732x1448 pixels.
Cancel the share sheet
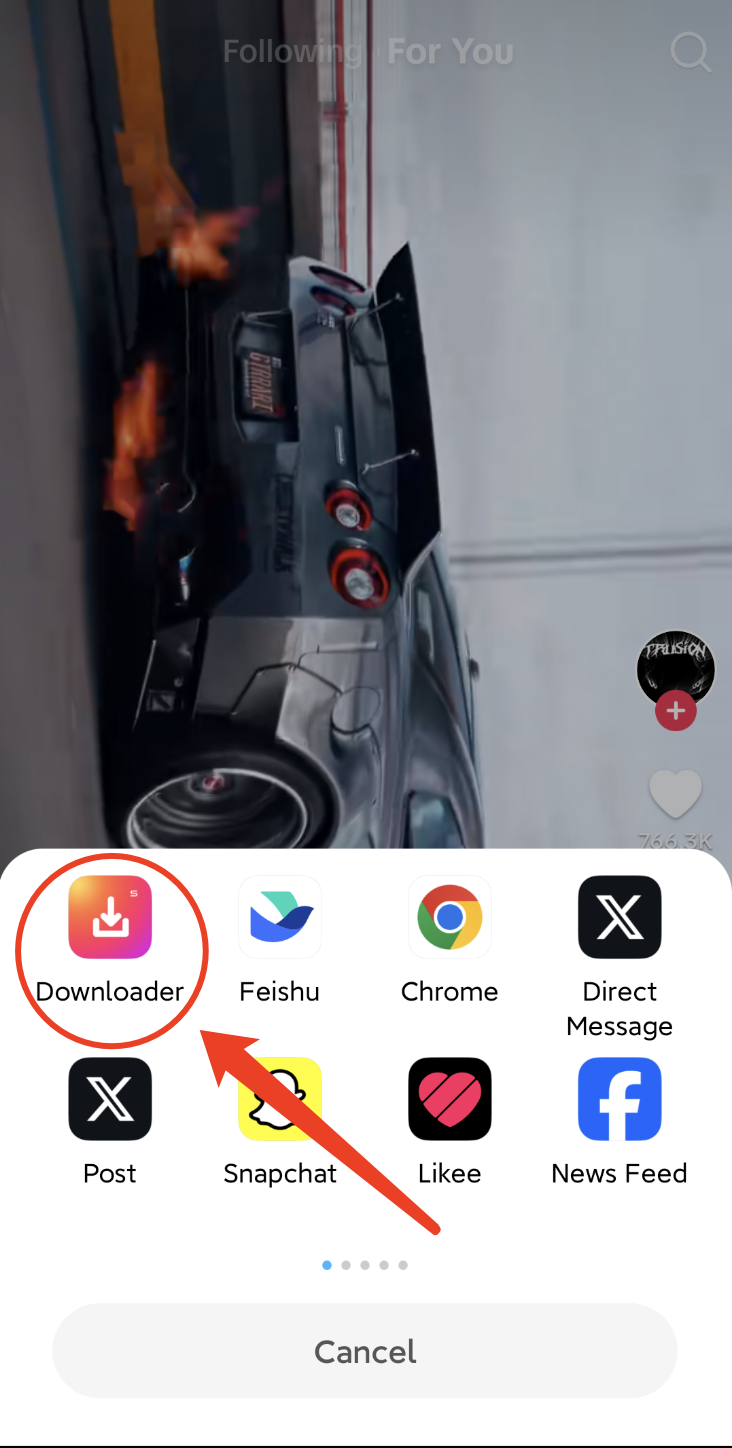(365, 1351)
